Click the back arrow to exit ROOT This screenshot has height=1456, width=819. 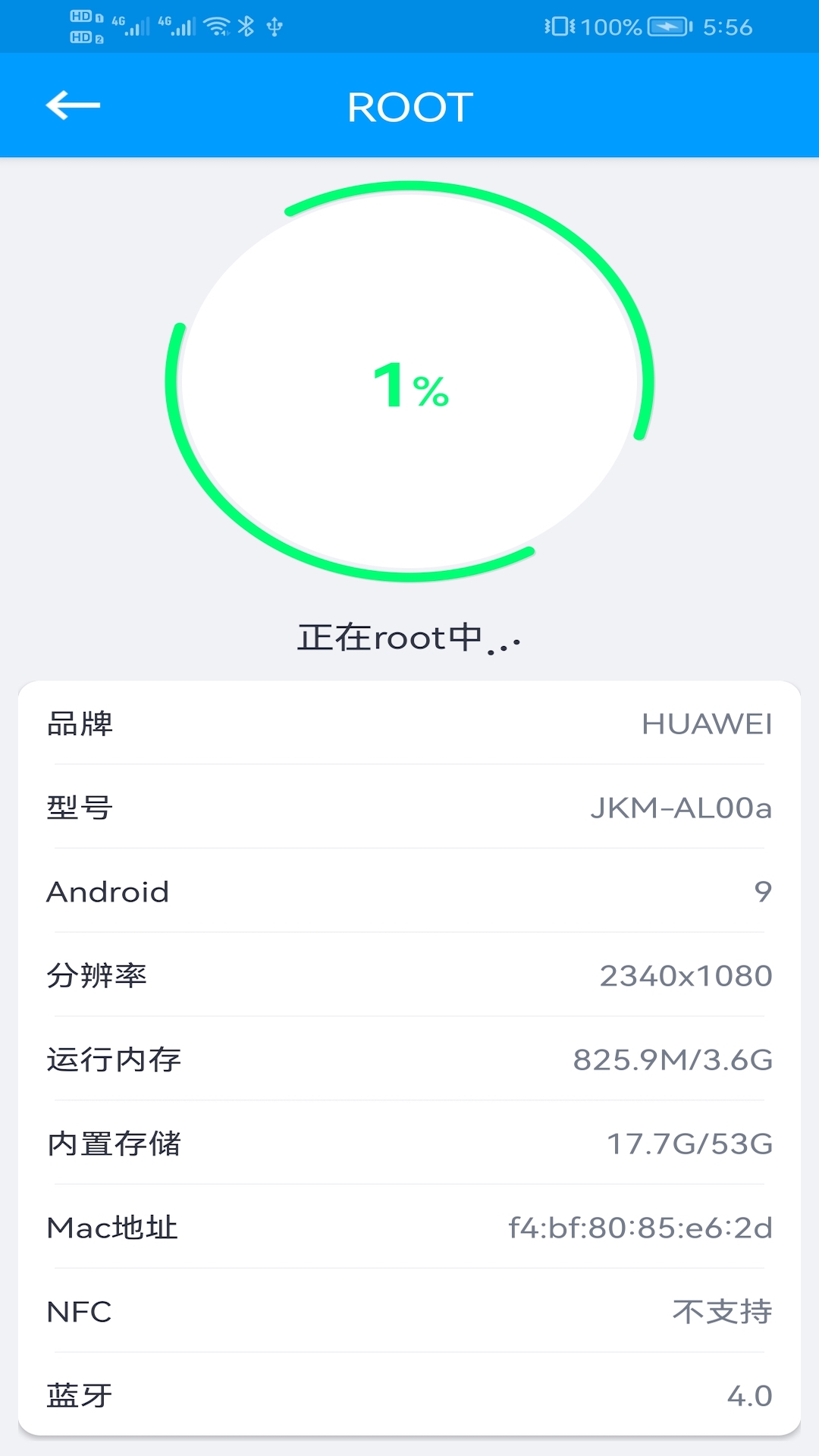click(x=72, y=106)
